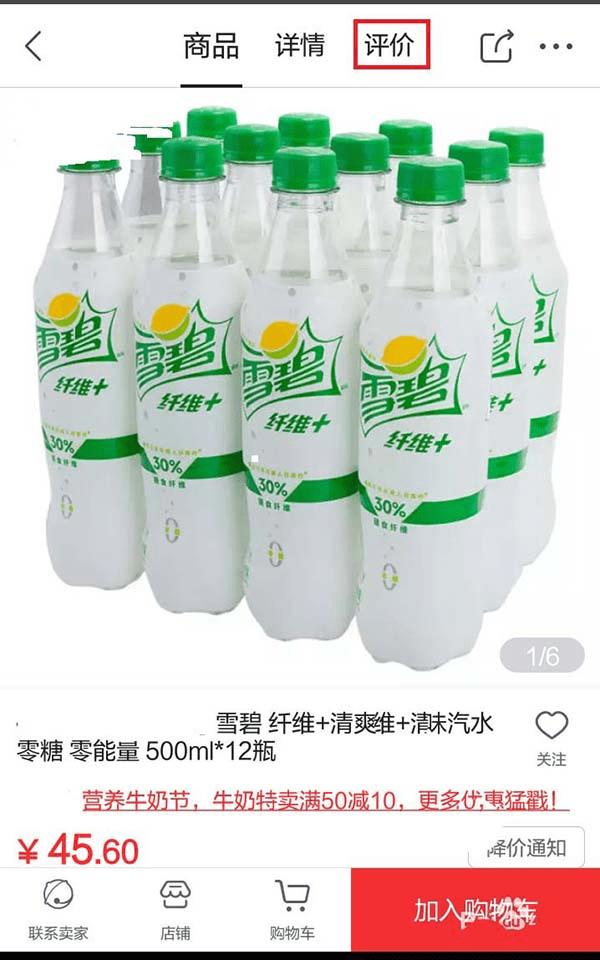600x960 pixels.
Task: Enable 降价通知 price drop alert
Action: [527, 848]
